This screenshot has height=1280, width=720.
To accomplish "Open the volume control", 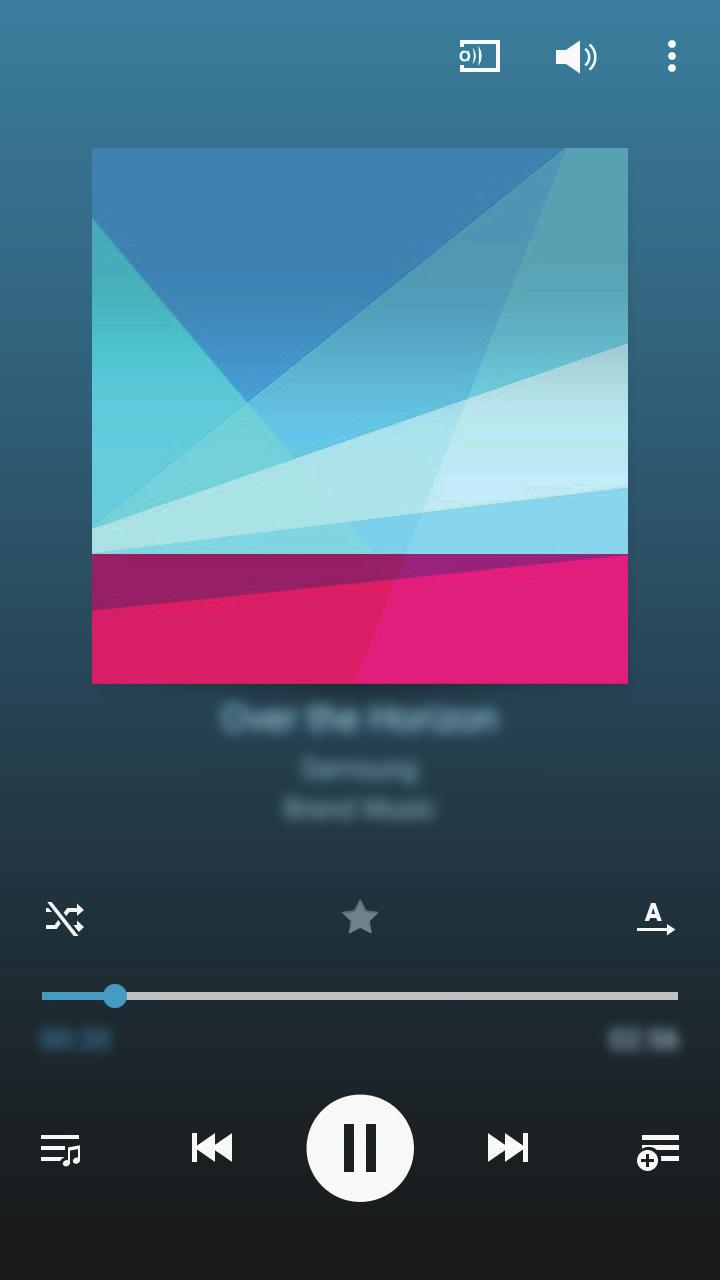I will tap(576, 57).
